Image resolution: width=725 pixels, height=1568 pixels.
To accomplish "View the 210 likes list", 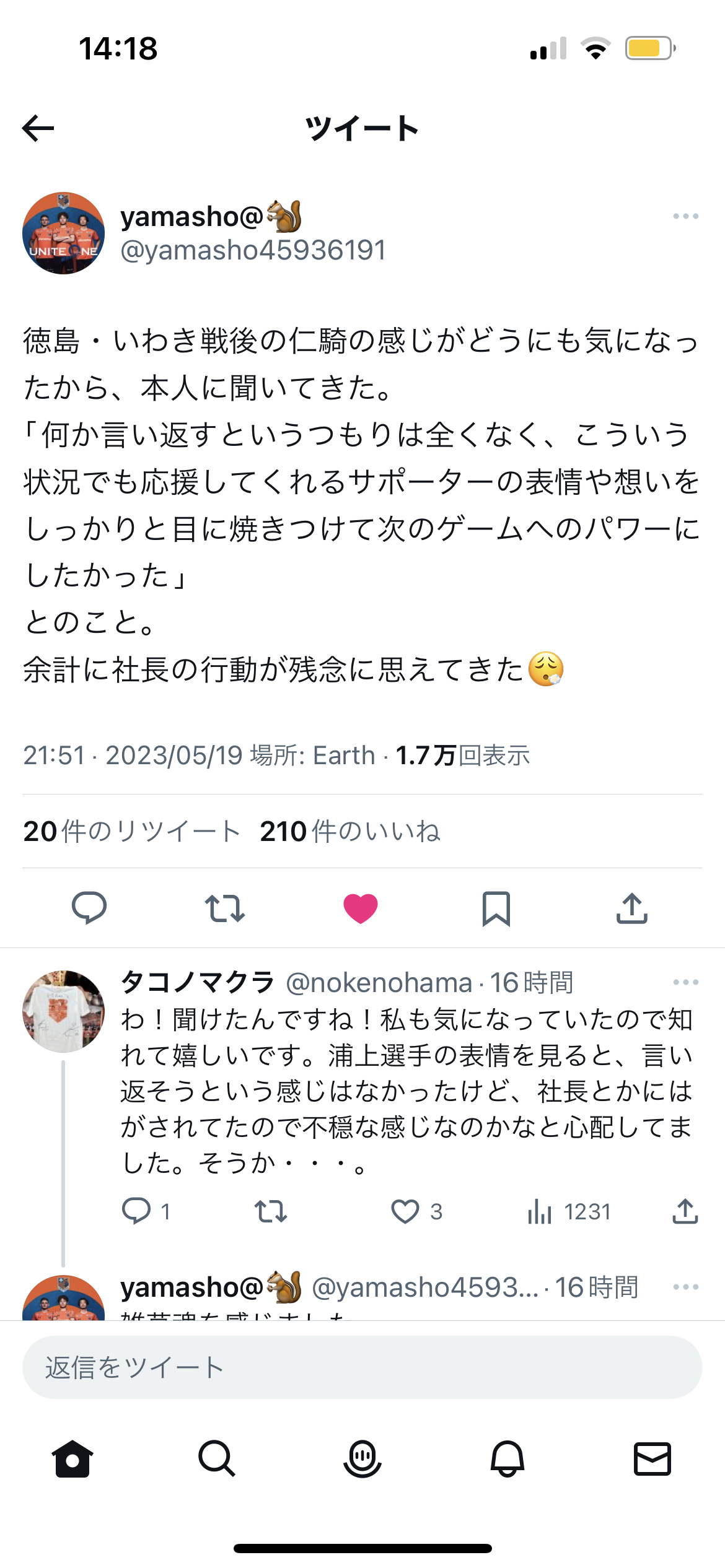I will pos(350,831).
